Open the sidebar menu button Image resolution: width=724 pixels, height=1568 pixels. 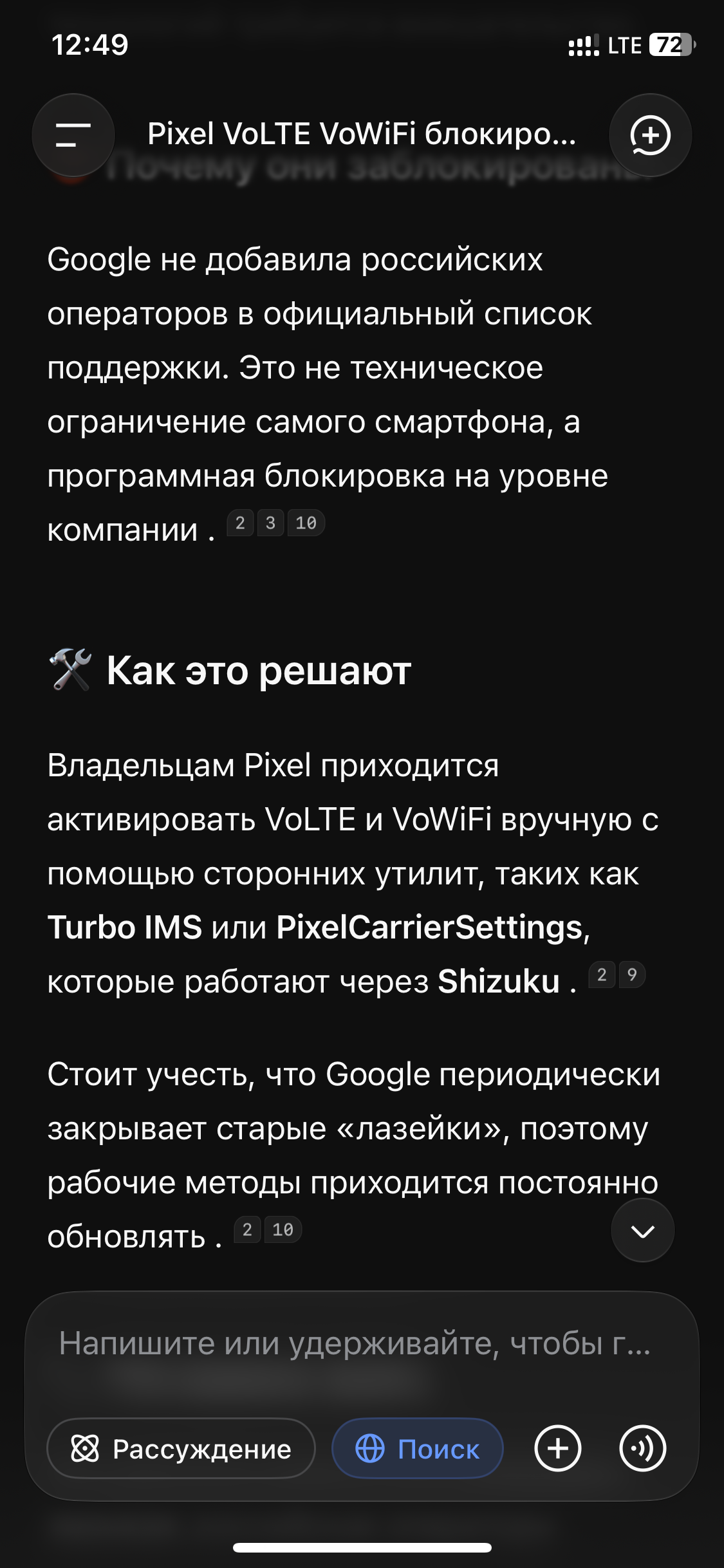73,135
